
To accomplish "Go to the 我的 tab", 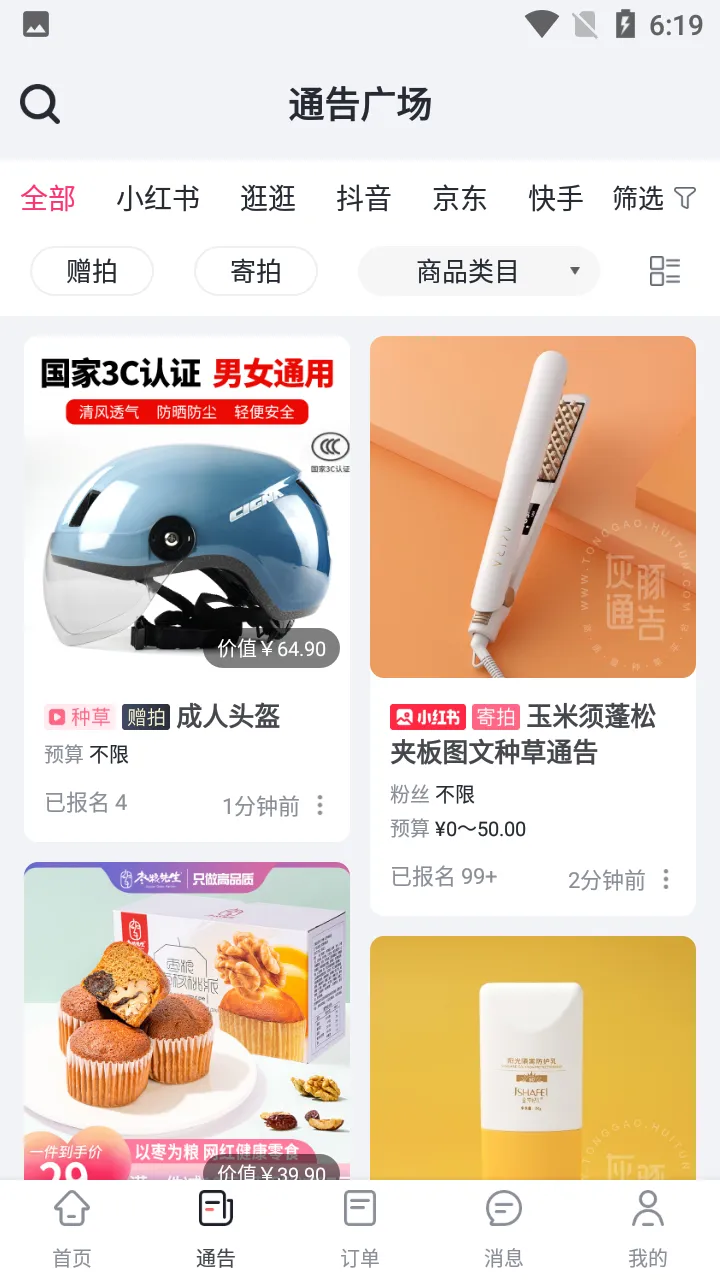I will point(648,1228).
